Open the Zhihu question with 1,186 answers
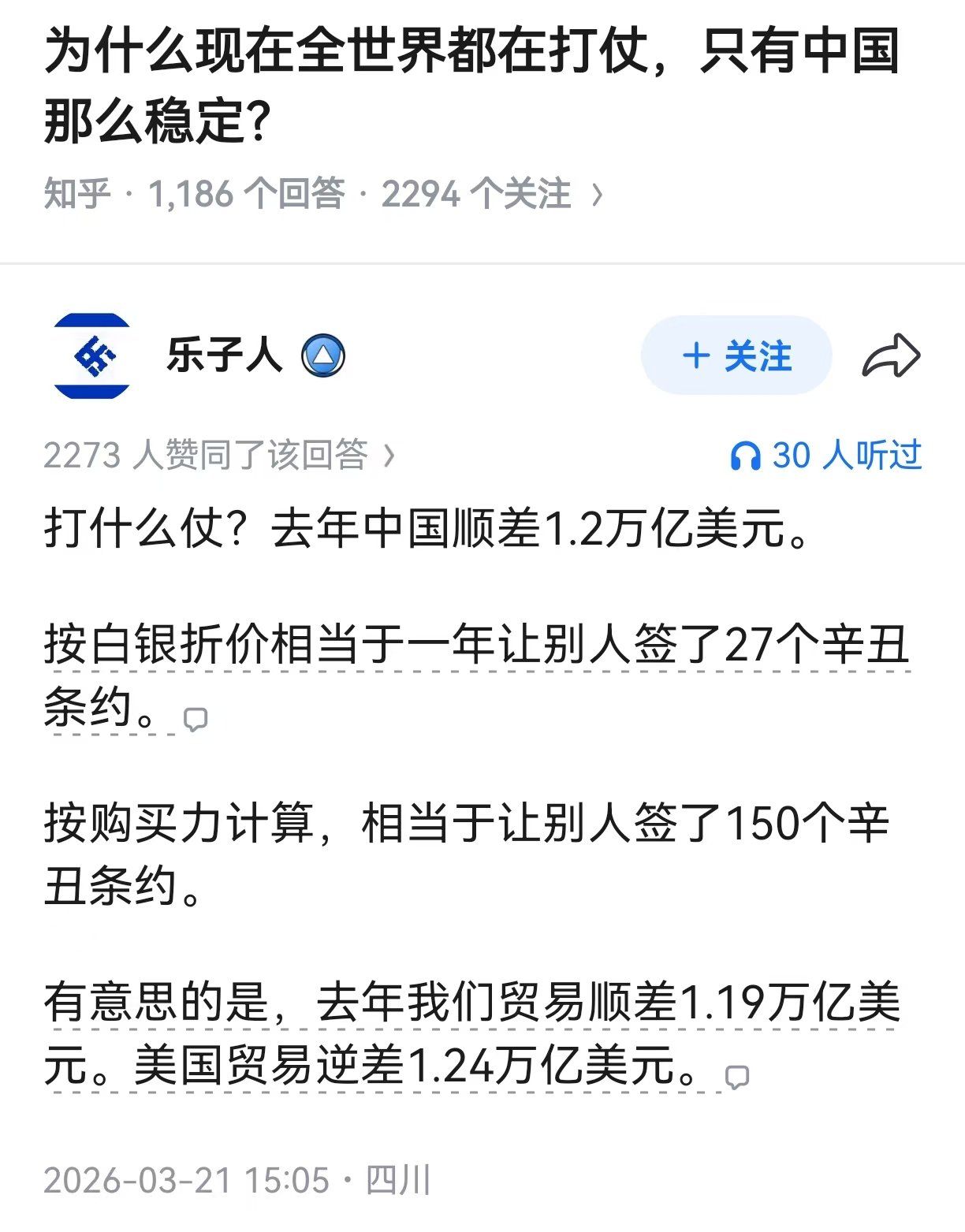965x1232 pixels. (x=323, y=194)
